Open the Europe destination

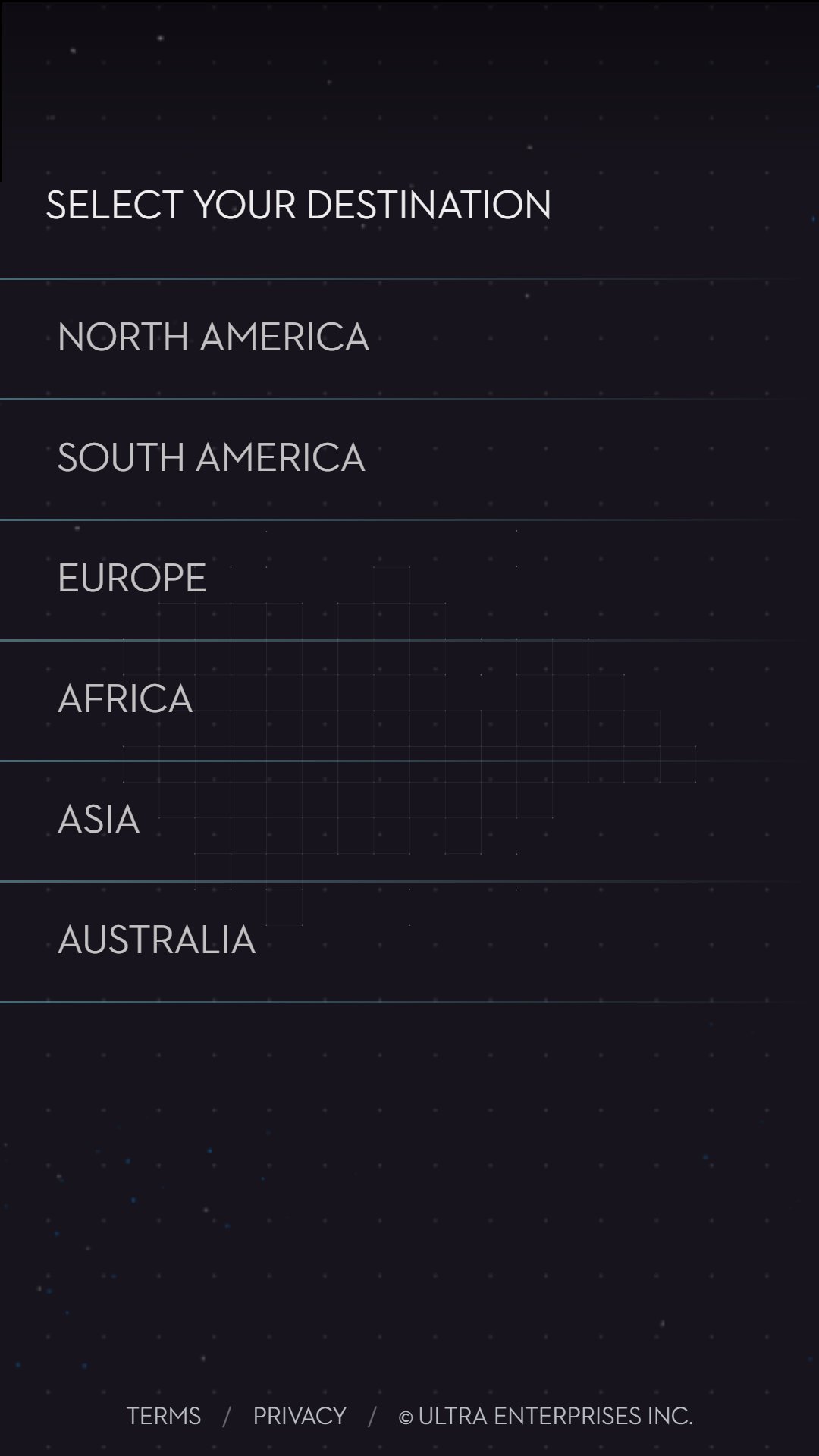click(x=409, y=579)
